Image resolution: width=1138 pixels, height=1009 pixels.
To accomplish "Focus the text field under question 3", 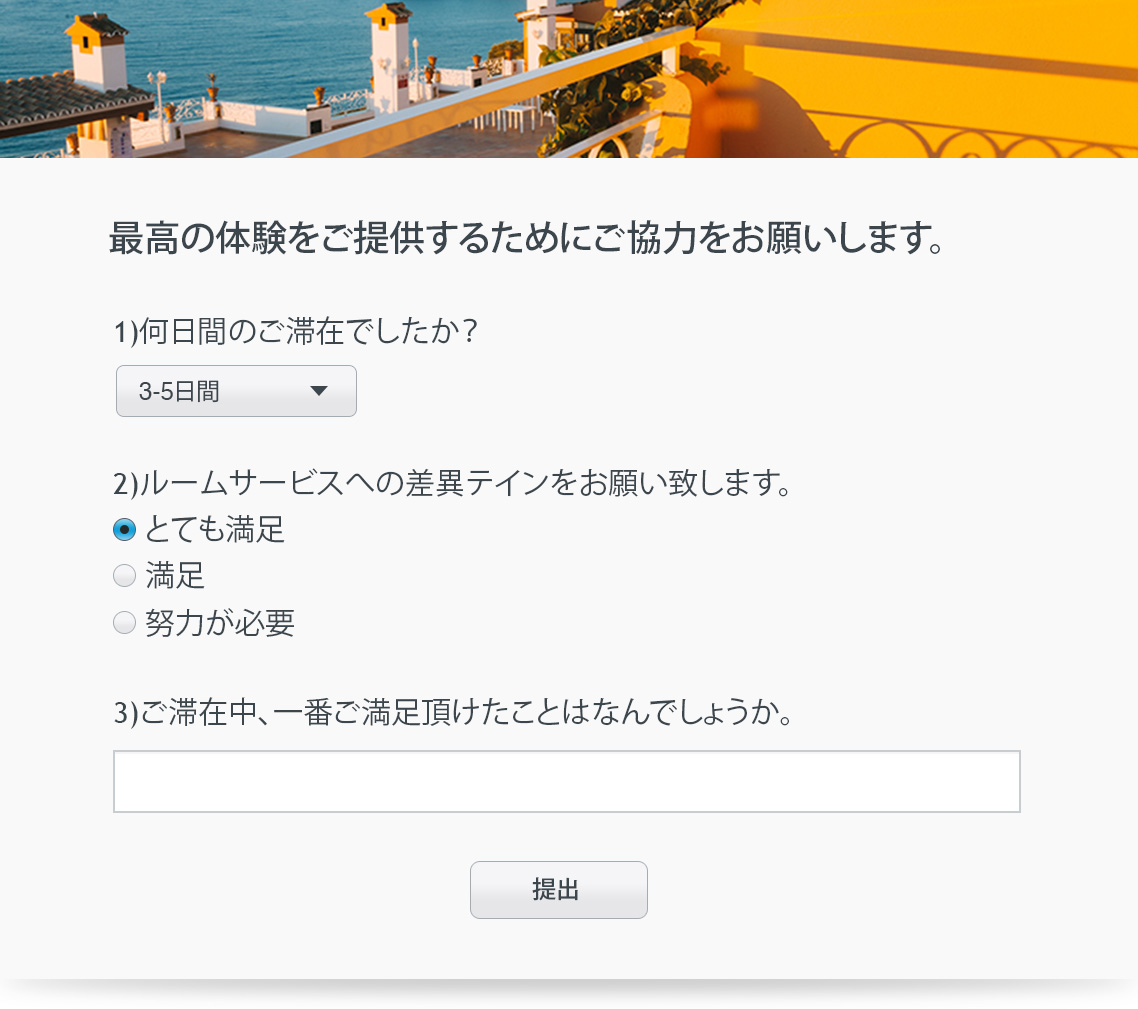I will point(566,781).
